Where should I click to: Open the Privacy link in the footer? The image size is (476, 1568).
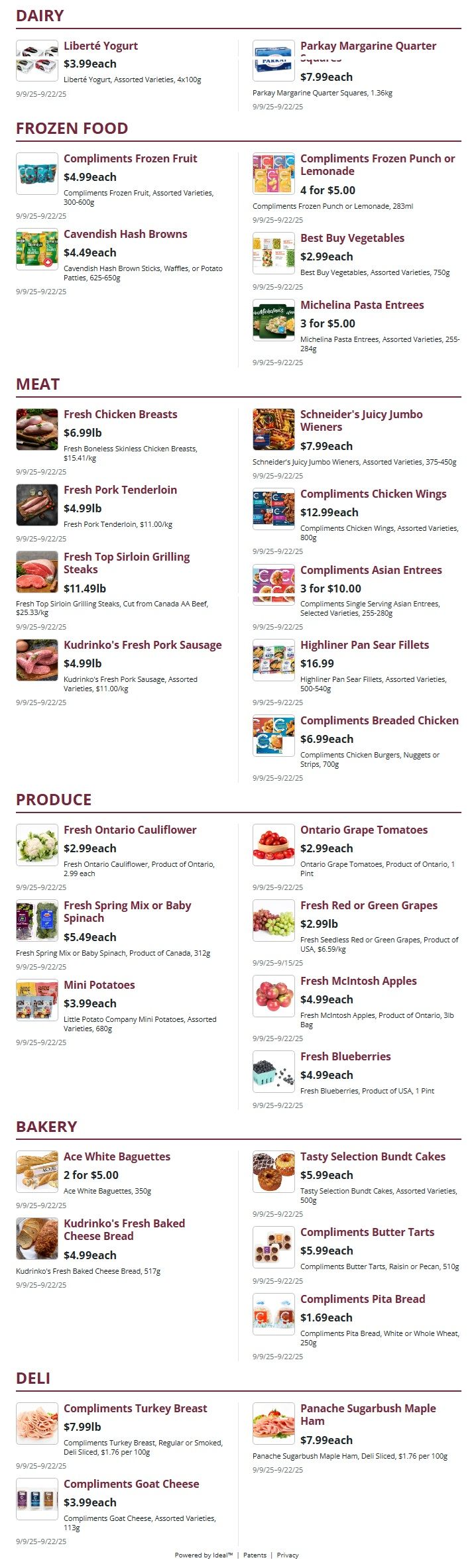[288, 1555]
